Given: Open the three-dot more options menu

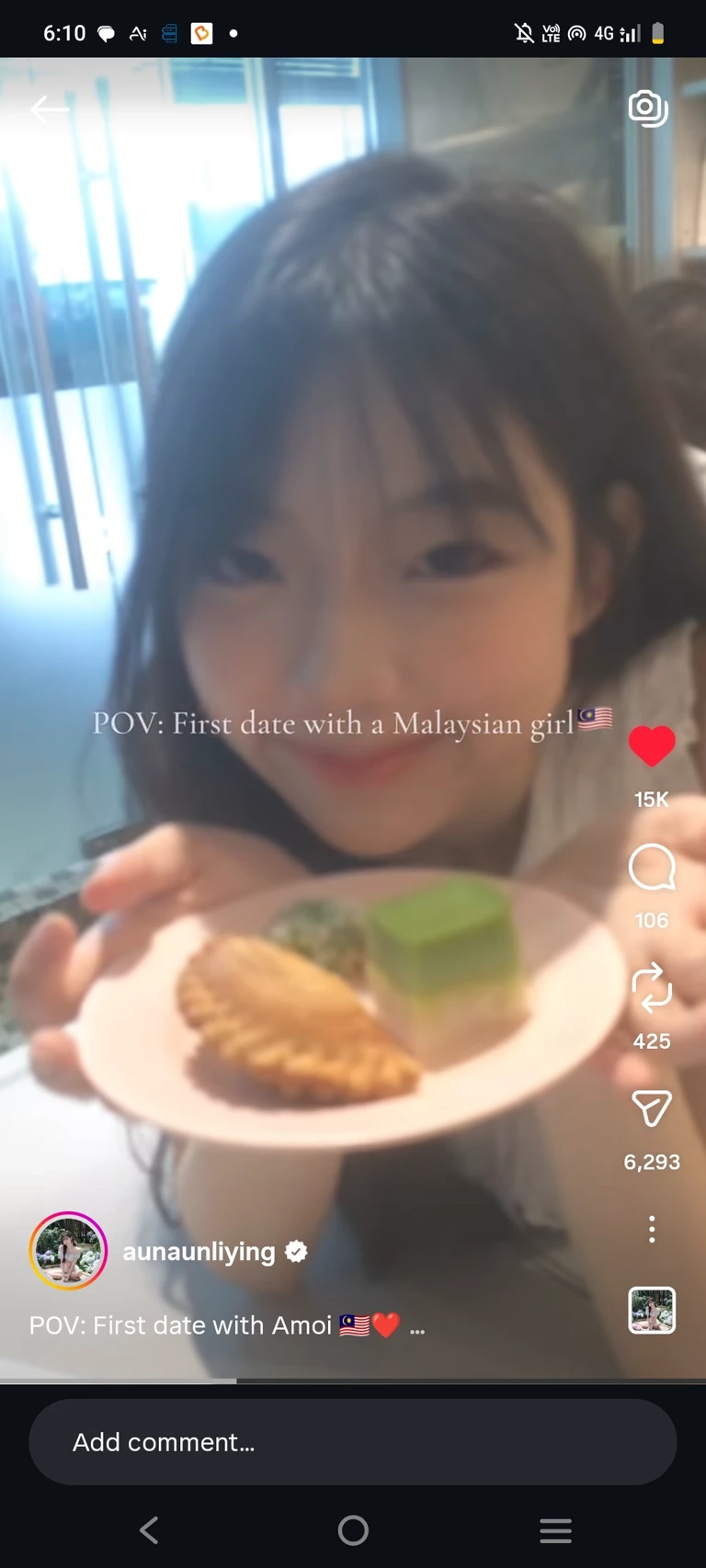Looking at the screenshot, I should (x=652, y=1229).
